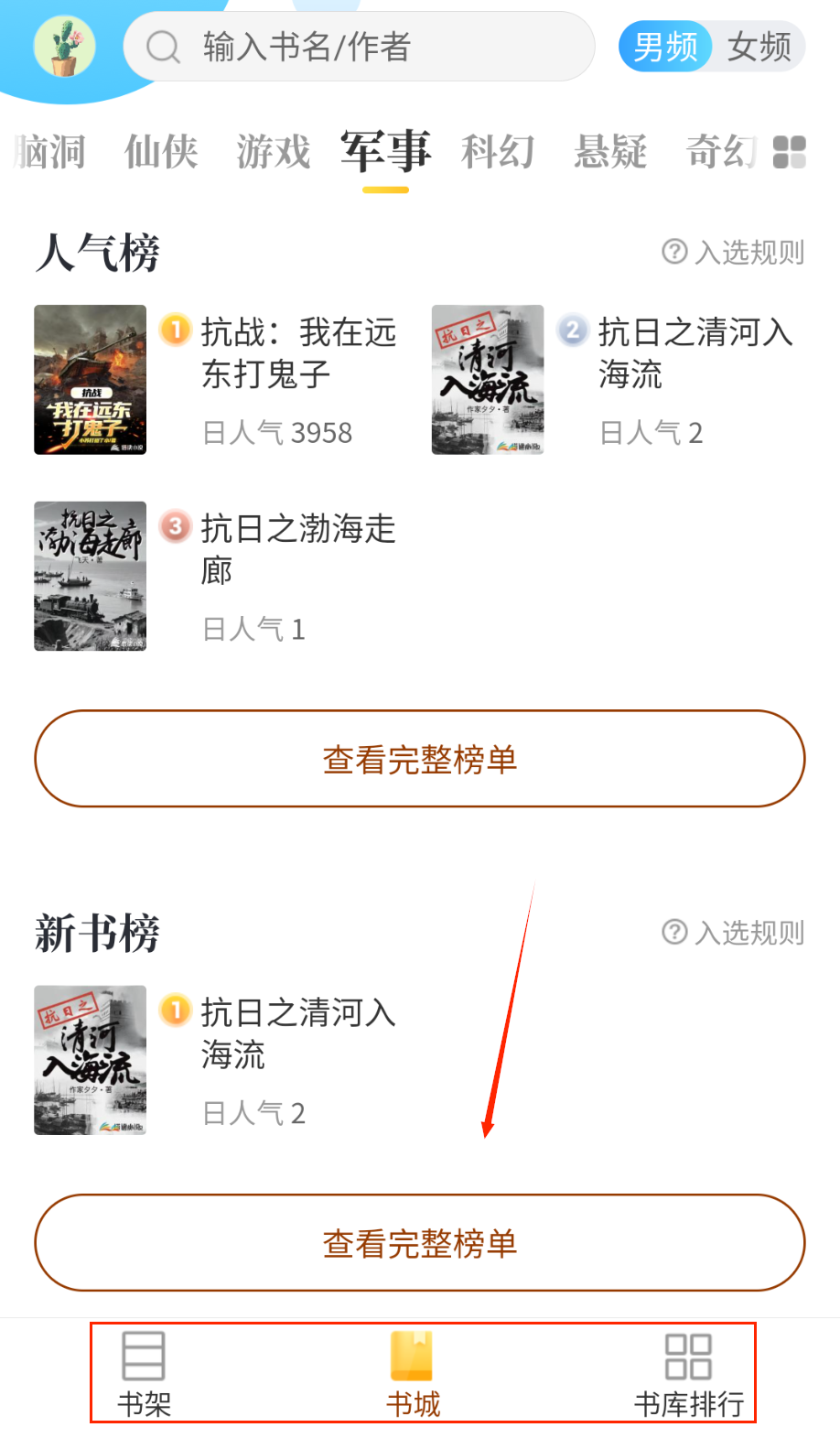The width and height of the screenshot is (840, 1438).
Task: Switch to the 游戏 category tab
Action: (x=273, y=152)
